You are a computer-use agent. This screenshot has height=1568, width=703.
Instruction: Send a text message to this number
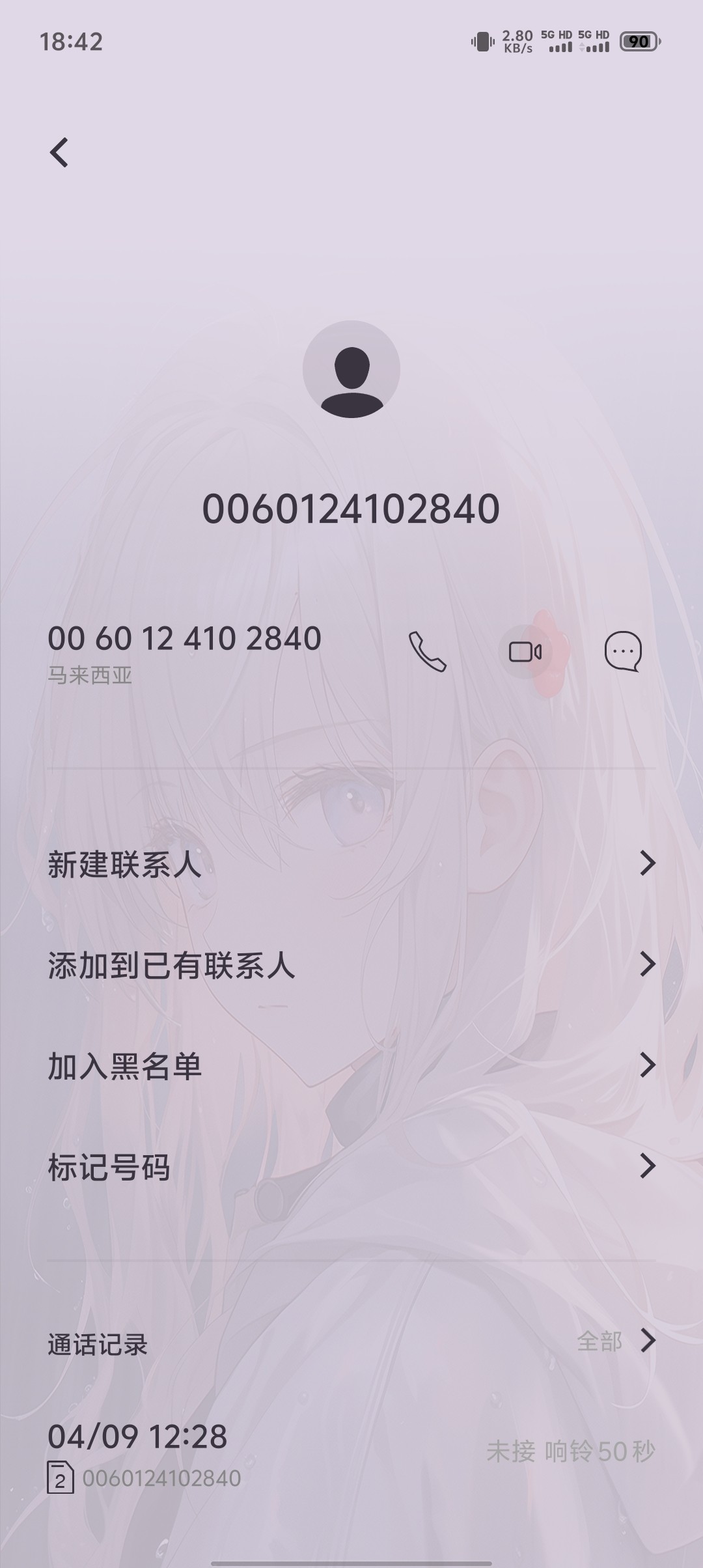(x=623, y=651)
